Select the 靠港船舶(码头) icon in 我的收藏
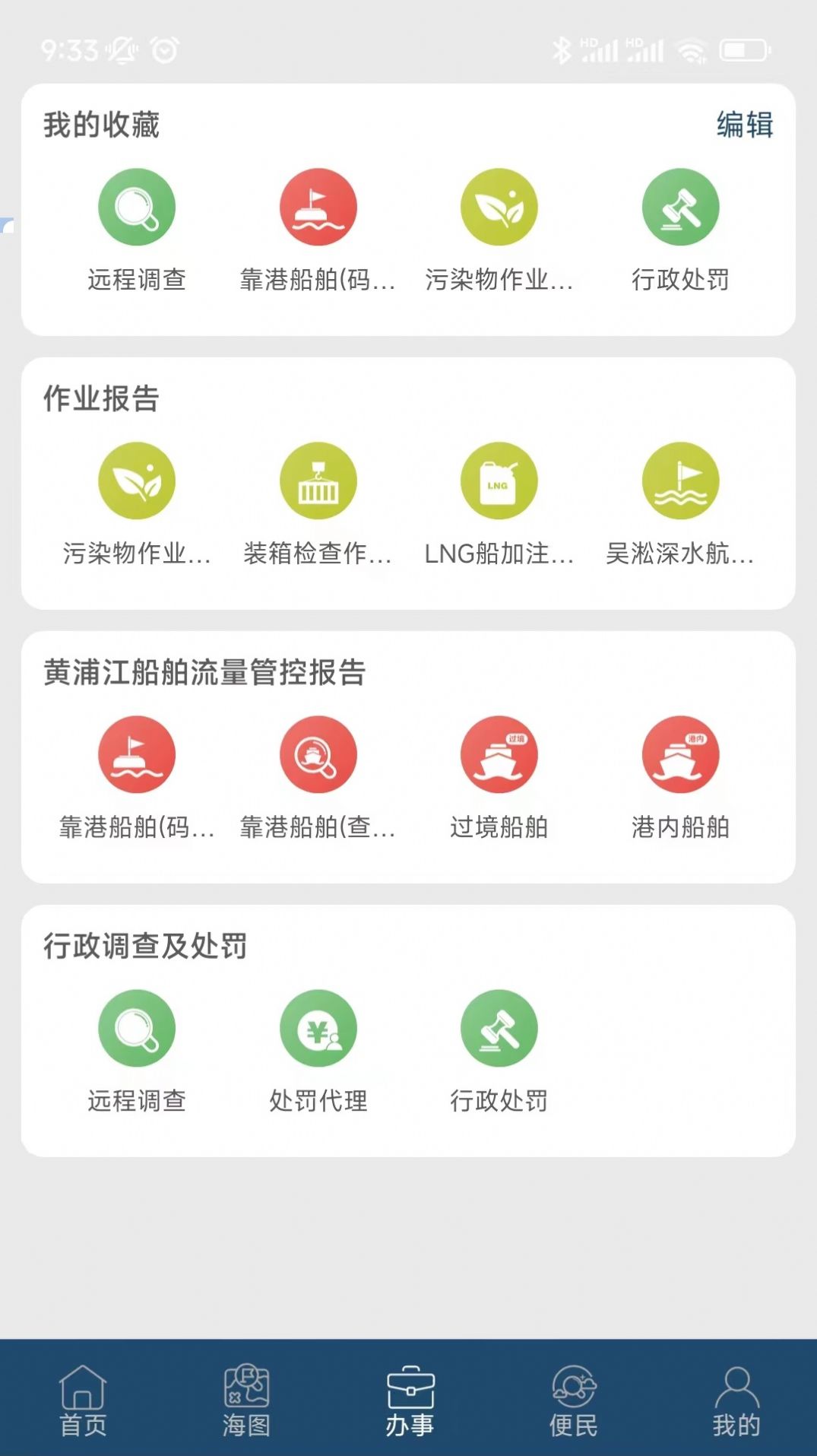The height and width of the screenshot is (1456, 817). coord(318,207)
